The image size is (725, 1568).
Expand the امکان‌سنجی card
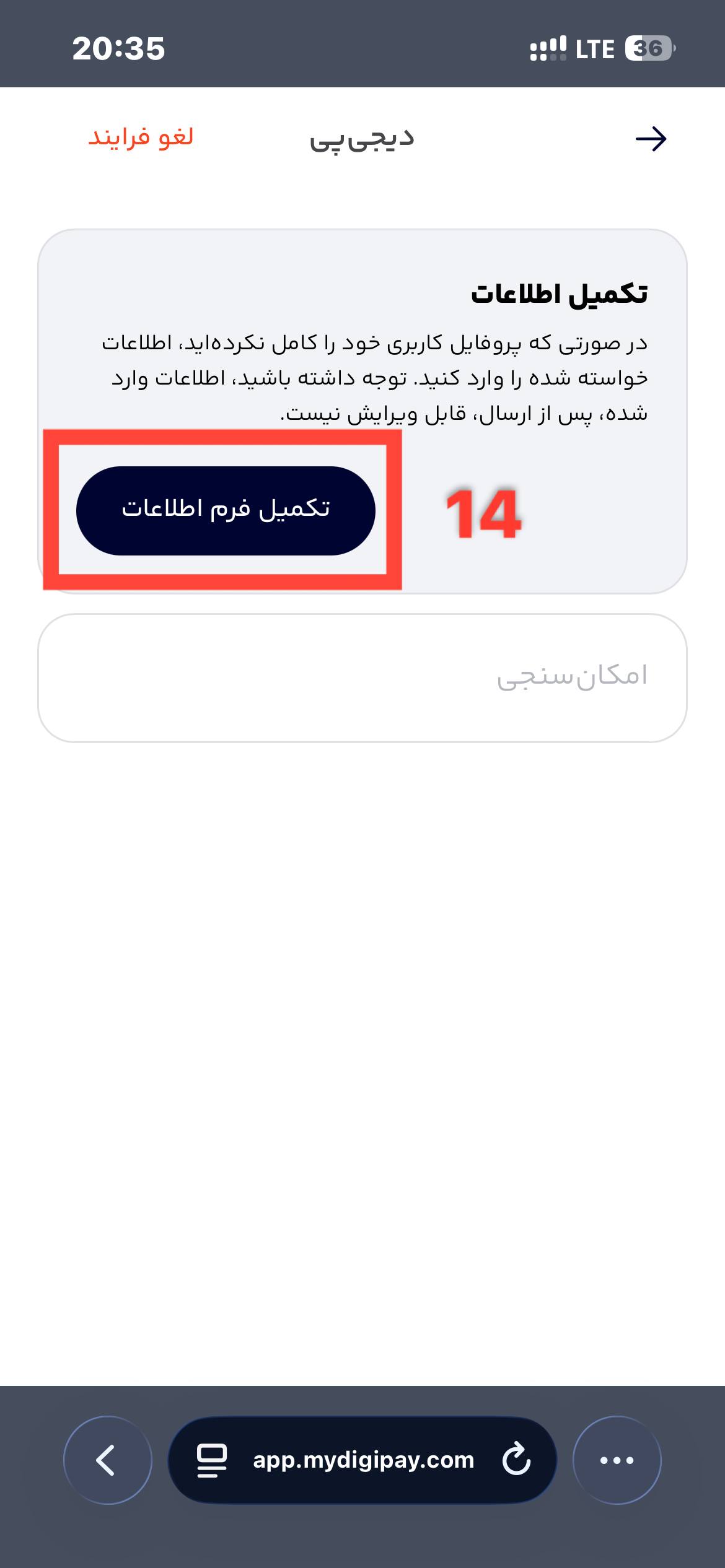point(362,677)
